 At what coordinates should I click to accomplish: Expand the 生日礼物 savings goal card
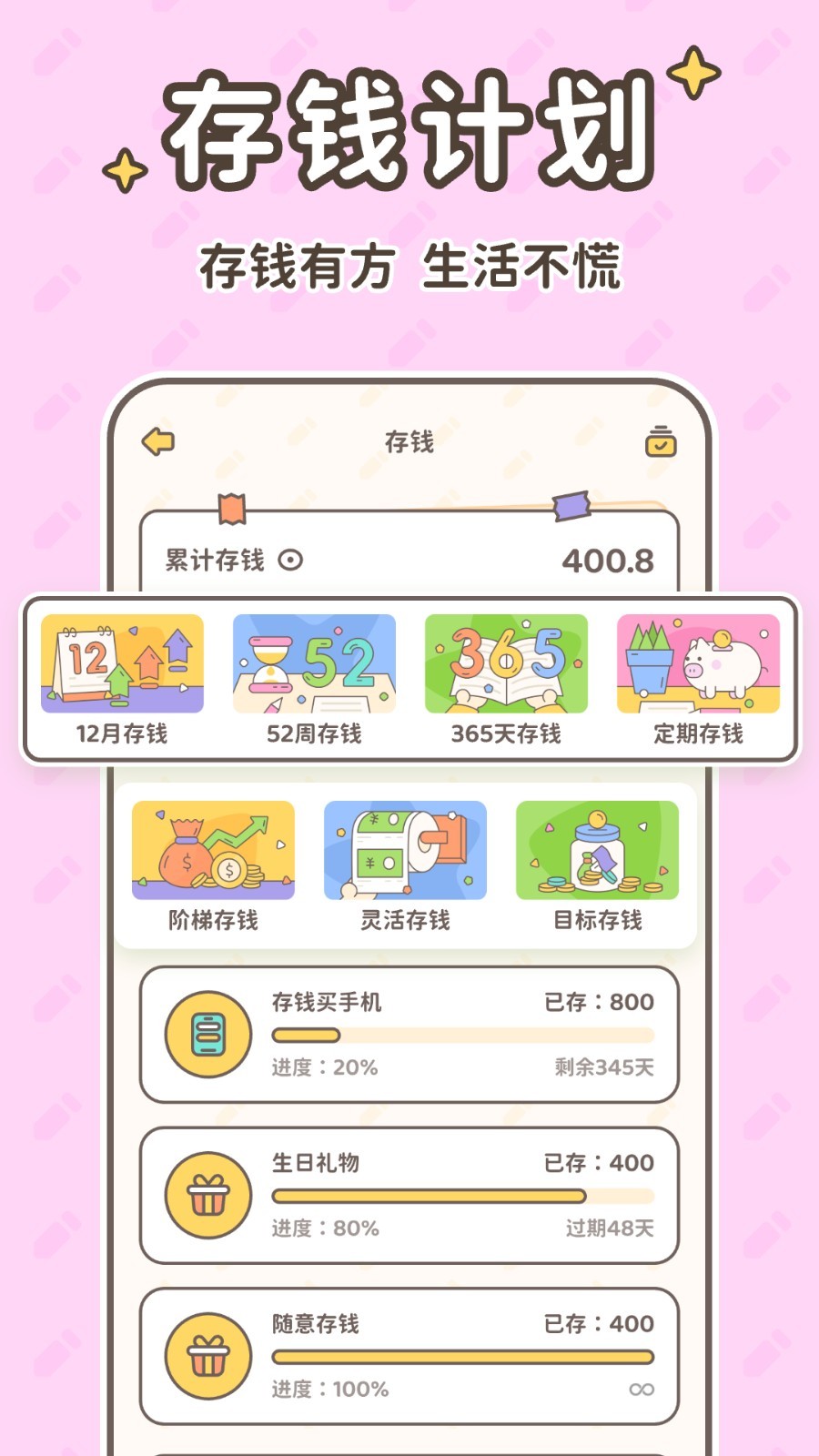pyautogui.click(x=409, y=1195)
